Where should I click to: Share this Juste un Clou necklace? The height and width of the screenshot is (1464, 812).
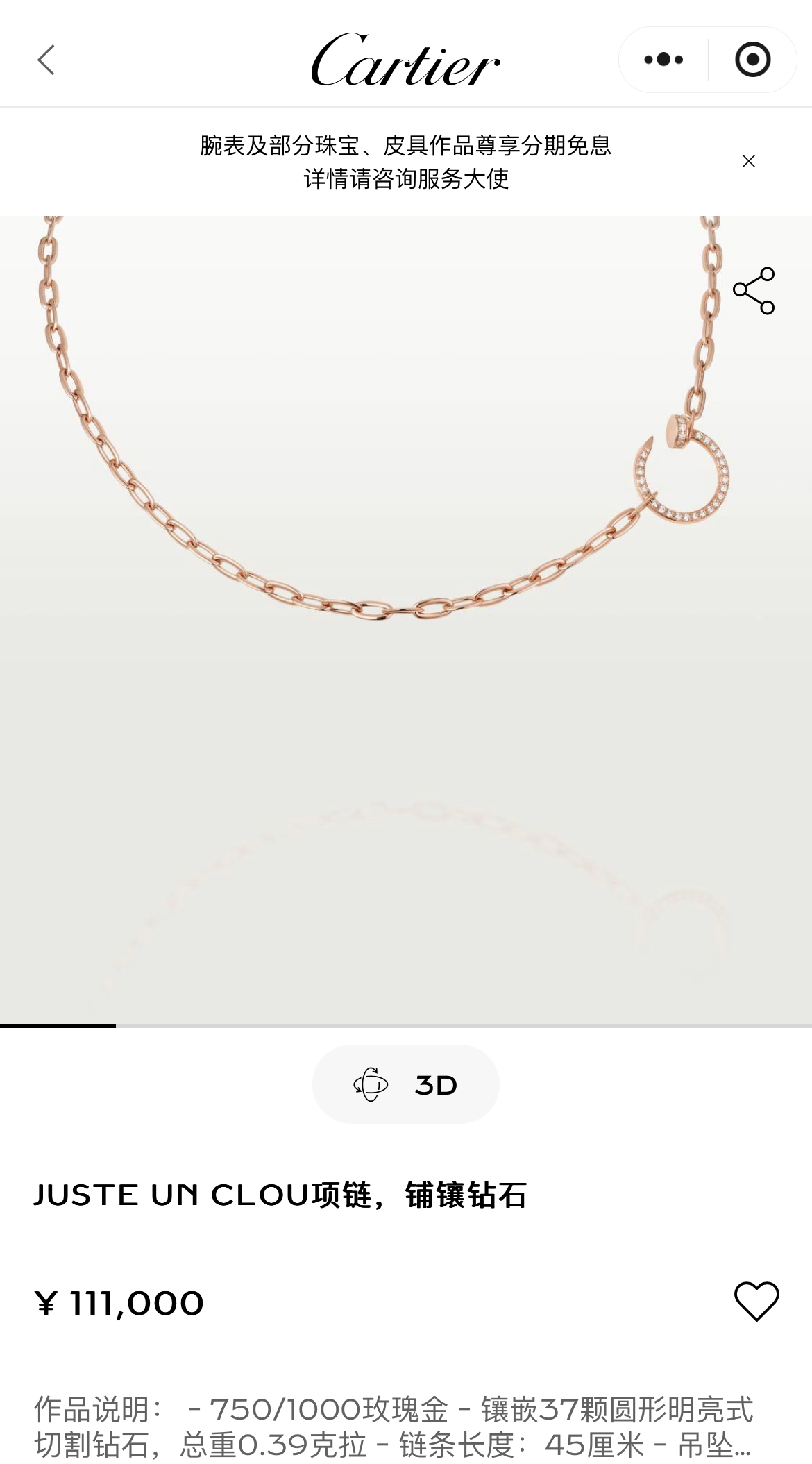pos(754,290)
